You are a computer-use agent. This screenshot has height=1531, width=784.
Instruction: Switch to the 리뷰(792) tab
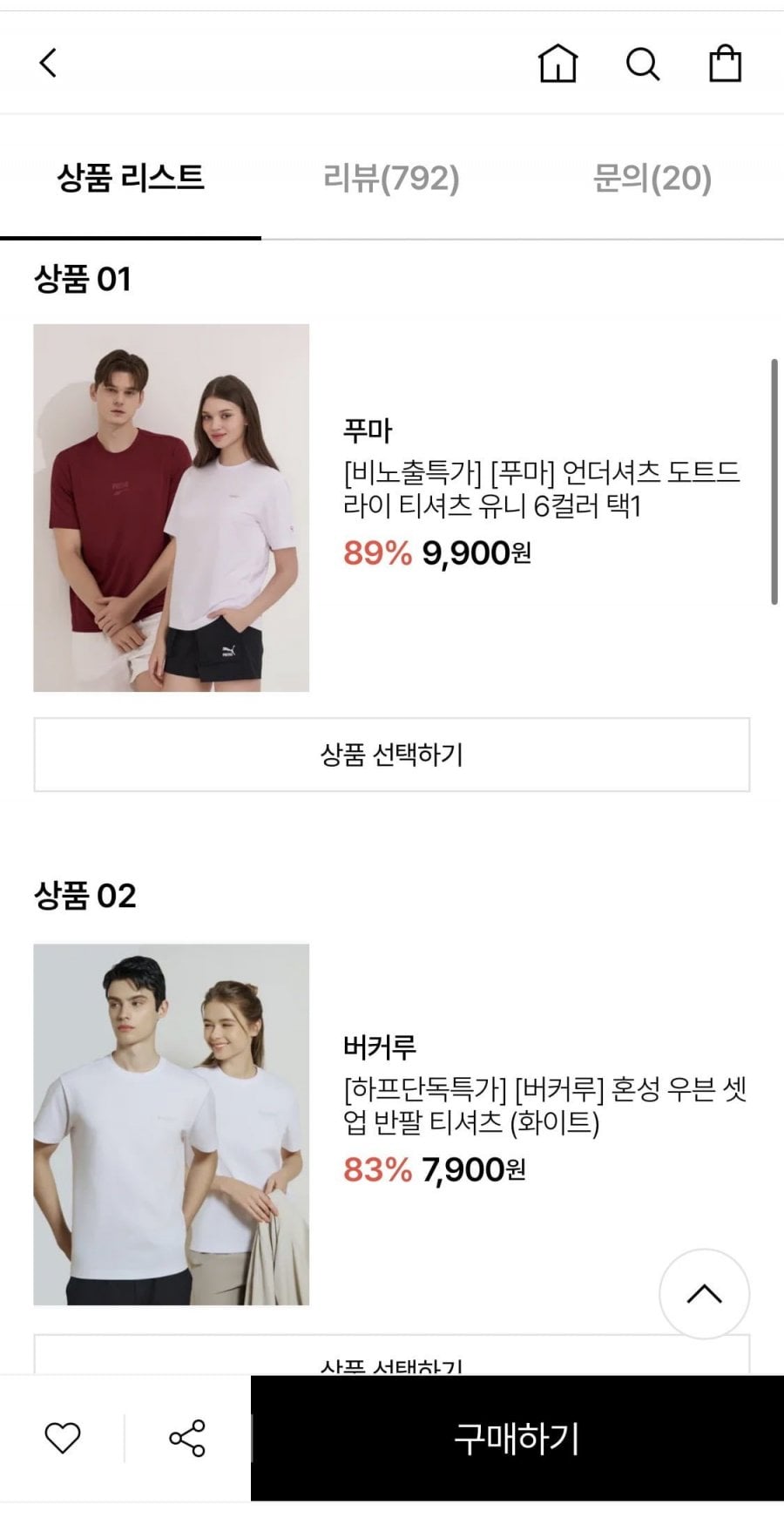coord(391,179)
